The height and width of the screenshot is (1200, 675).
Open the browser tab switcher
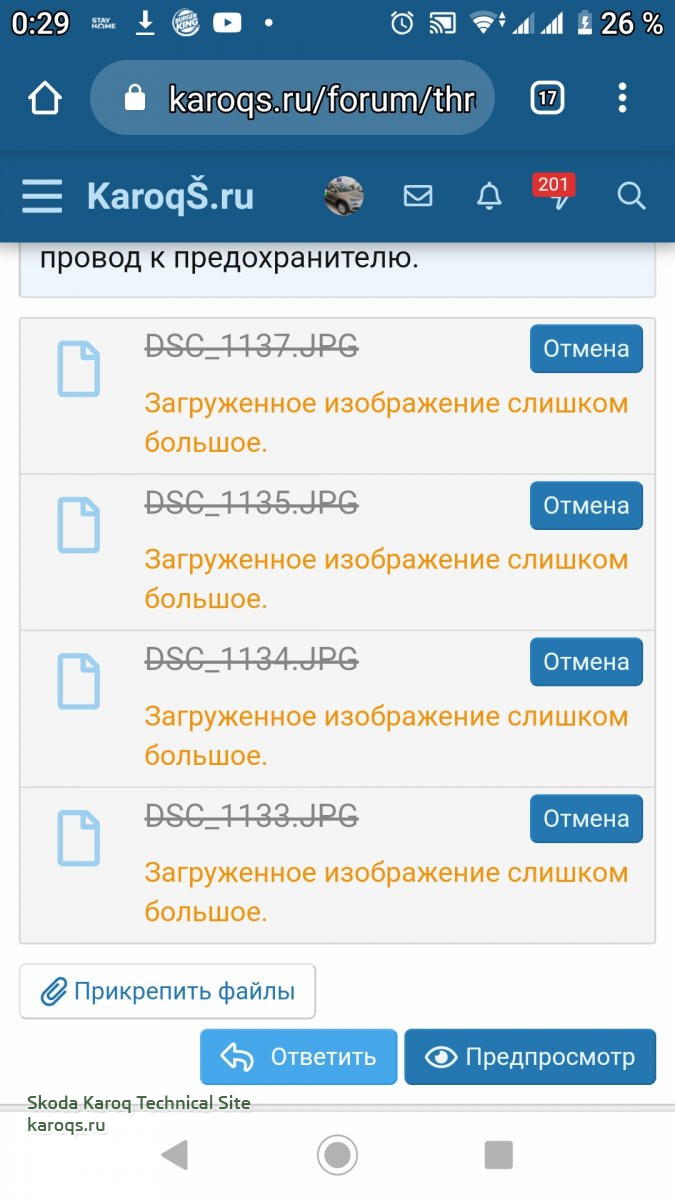click(547, 98)
